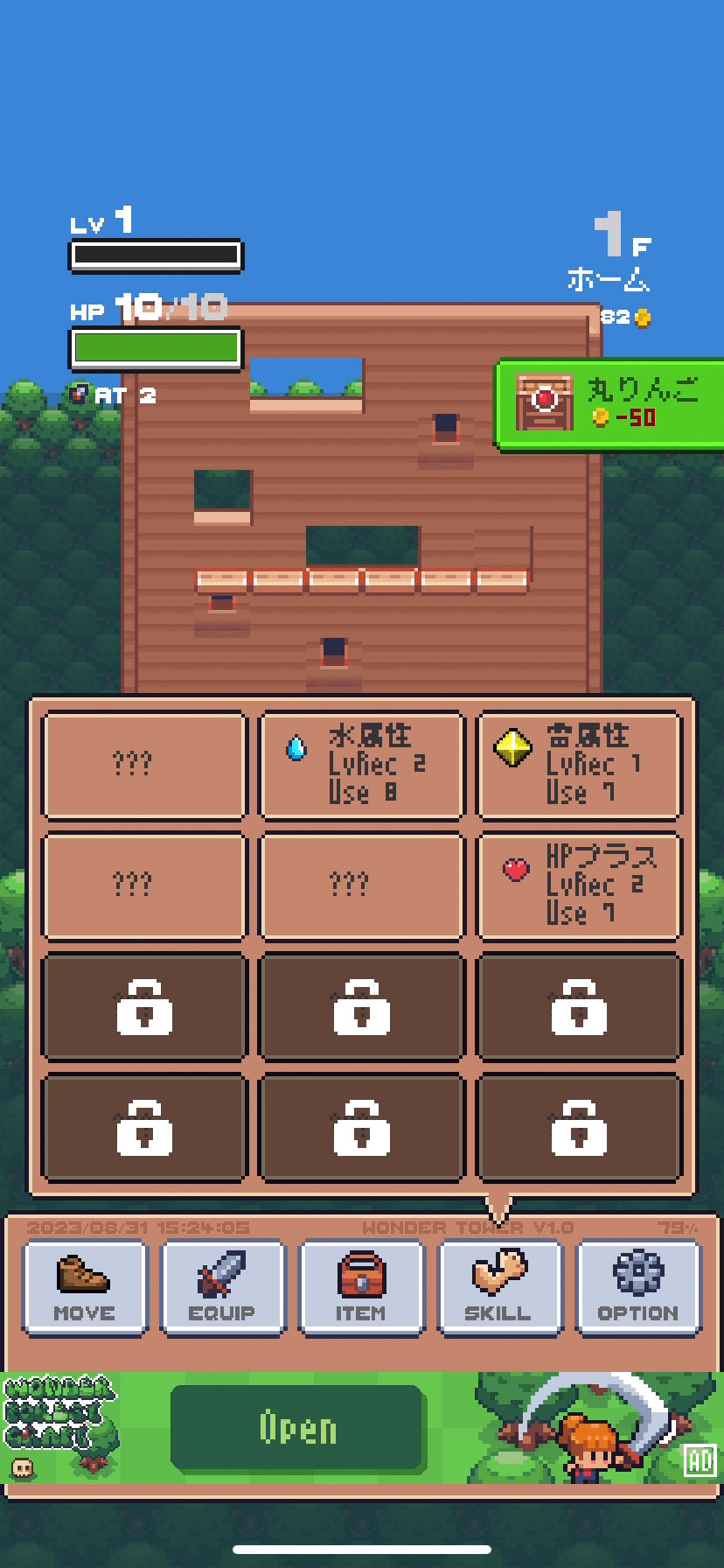Switch to the SKILL menu

[x=498, y=1287]
